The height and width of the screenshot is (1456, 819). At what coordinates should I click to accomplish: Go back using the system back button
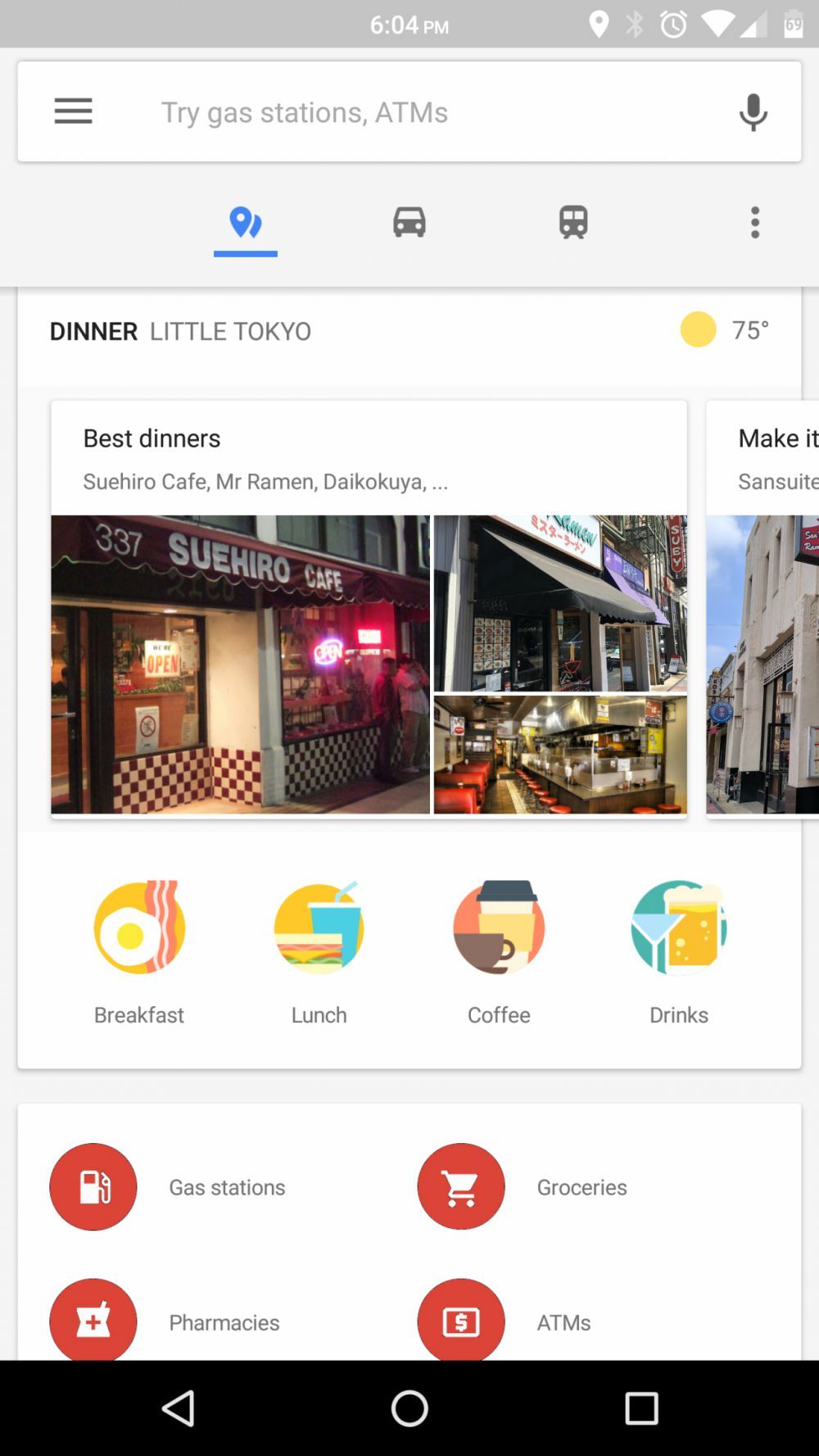tap(178, 1408)
